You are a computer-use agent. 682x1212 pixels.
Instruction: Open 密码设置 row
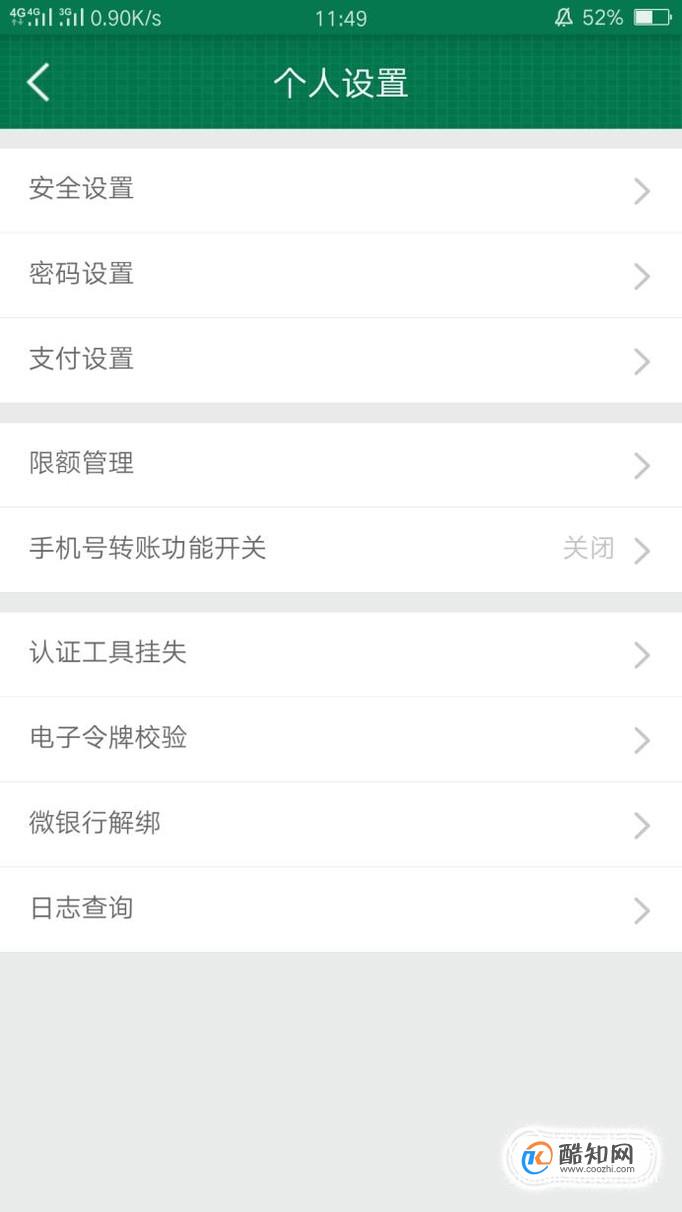pyautogui.click(x=341, y=275)
